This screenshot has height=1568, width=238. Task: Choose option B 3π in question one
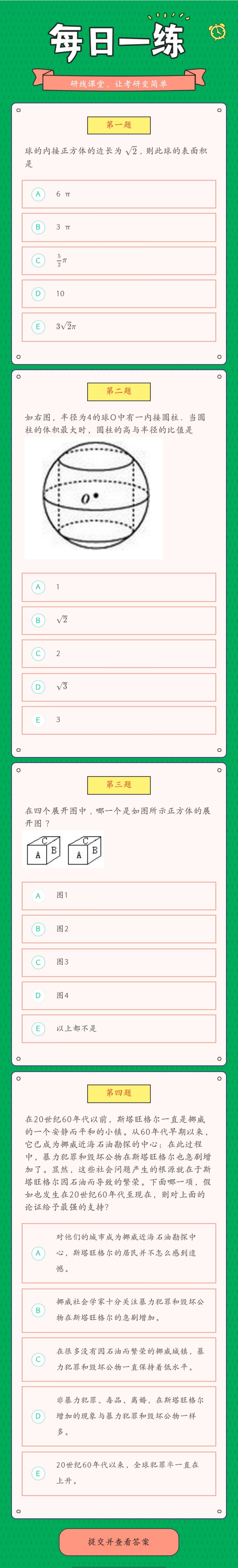pyautogui.click(x=119, y=227)
